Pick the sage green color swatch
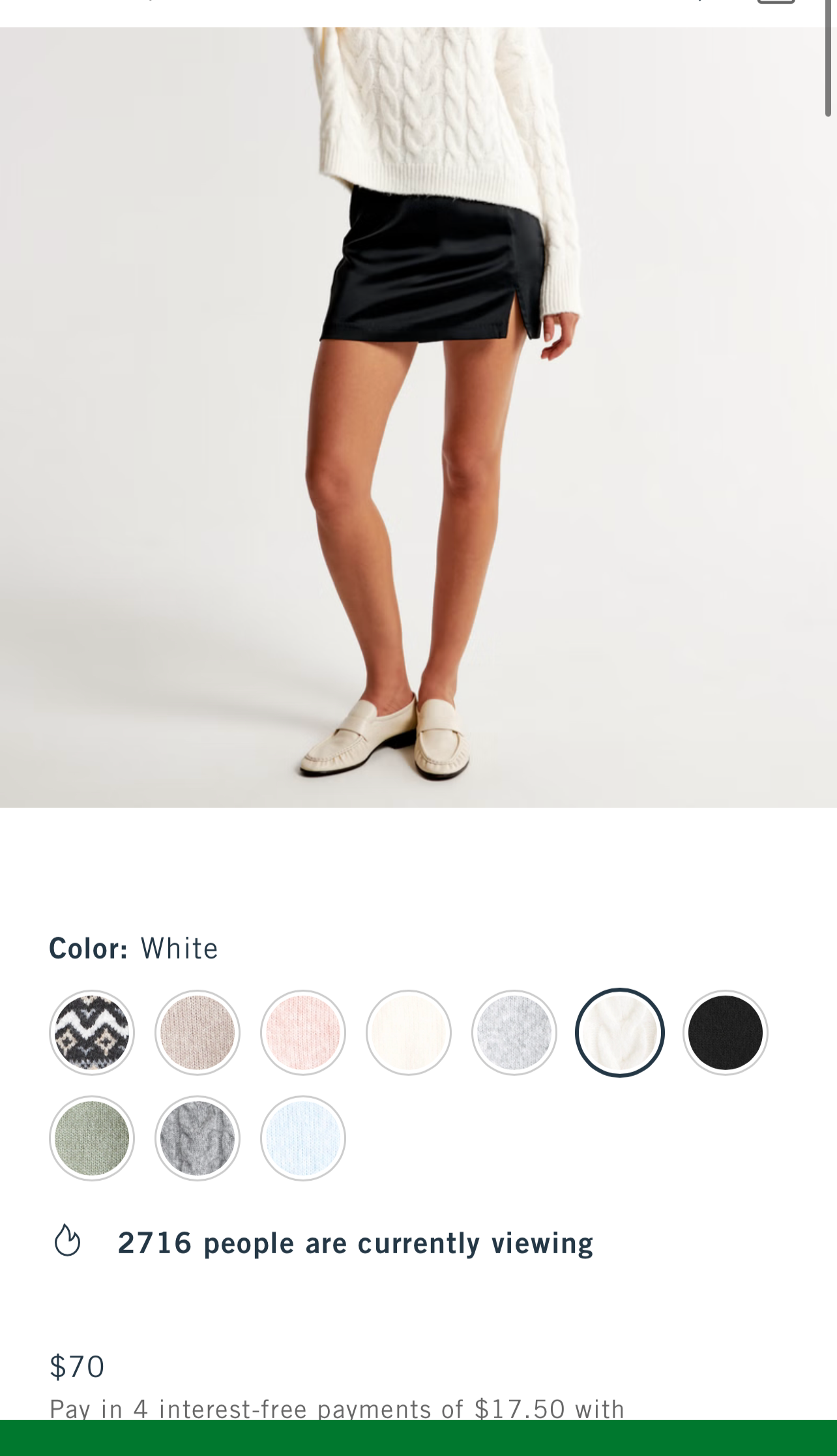837x1456 pixels. (x=92, y=1138)
